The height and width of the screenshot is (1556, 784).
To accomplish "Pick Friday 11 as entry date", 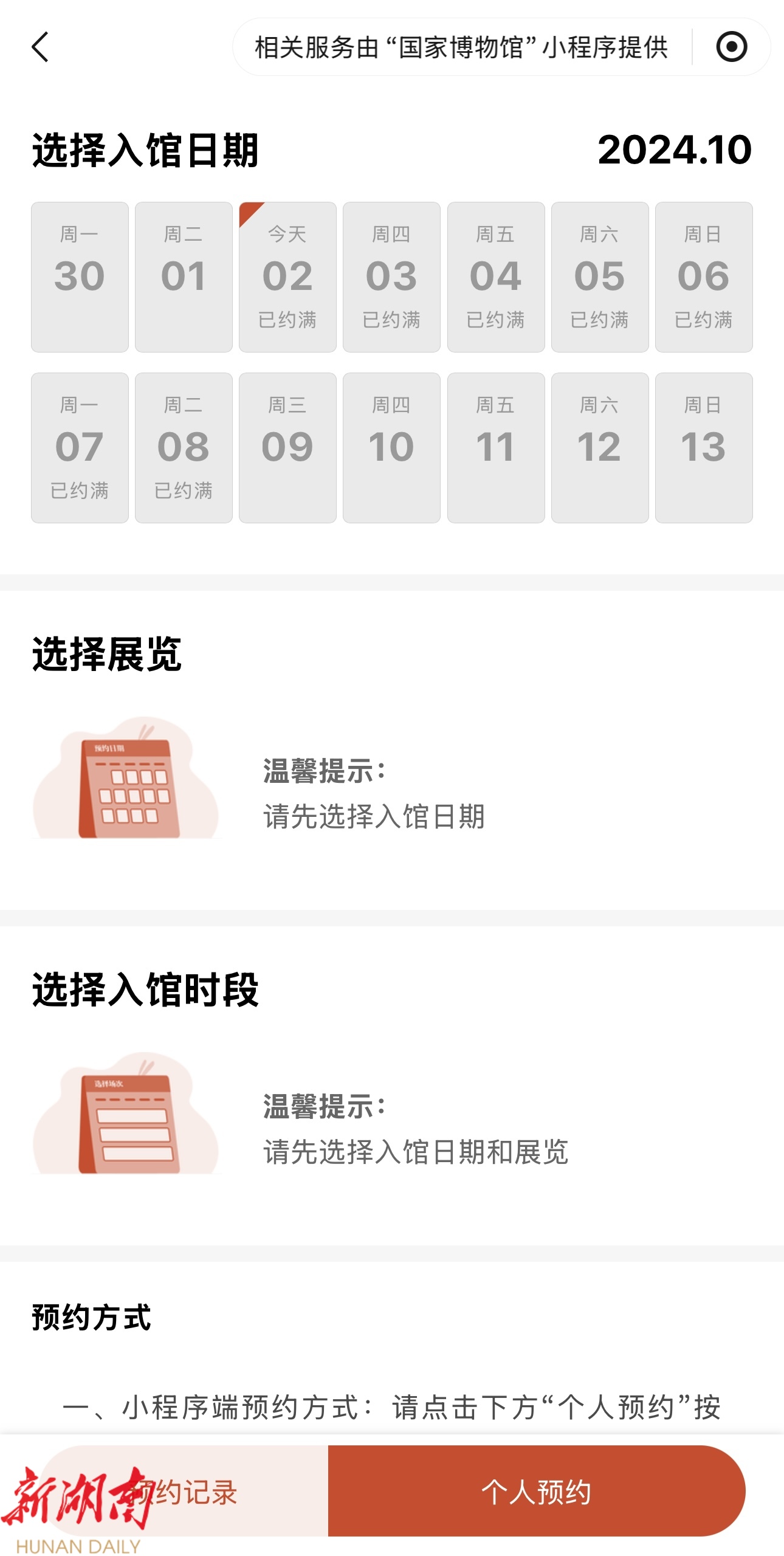I will [x=496, y=448].
